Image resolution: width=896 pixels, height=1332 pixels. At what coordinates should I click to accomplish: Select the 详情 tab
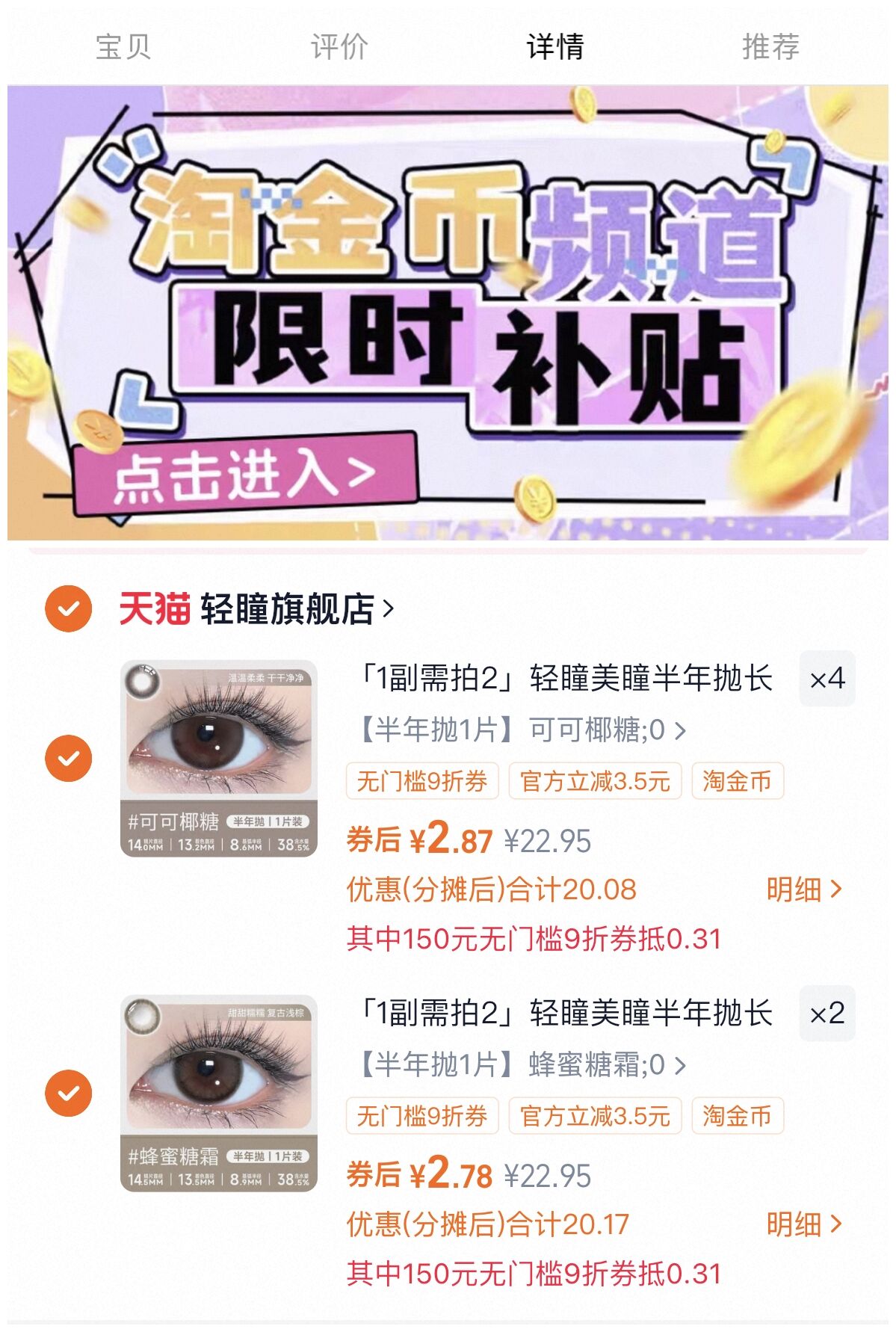(x=554, y=46)
